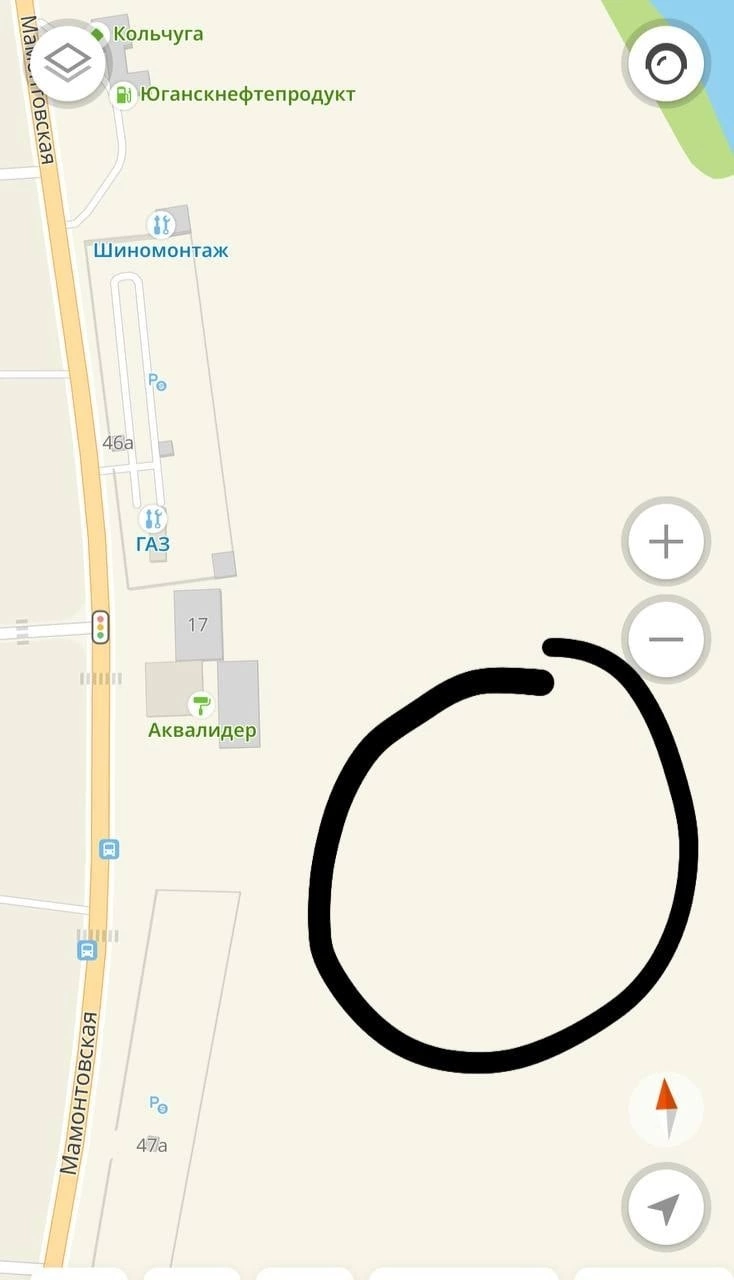This screenshot has width=734, height=1280.
Task: Zoom in with the plus button
Action: [x=666, y=542]
